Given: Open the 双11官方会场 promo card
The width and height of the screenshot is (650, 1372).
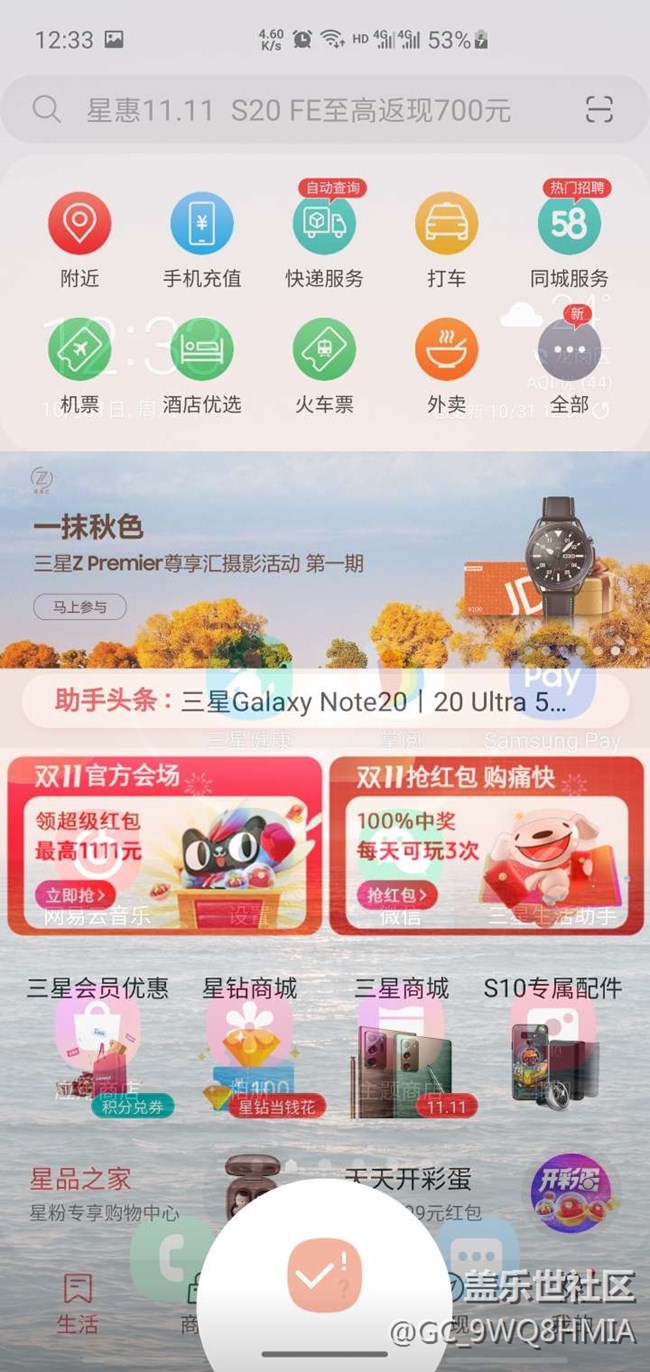Looking at the screenshot, I should [165, 845].
